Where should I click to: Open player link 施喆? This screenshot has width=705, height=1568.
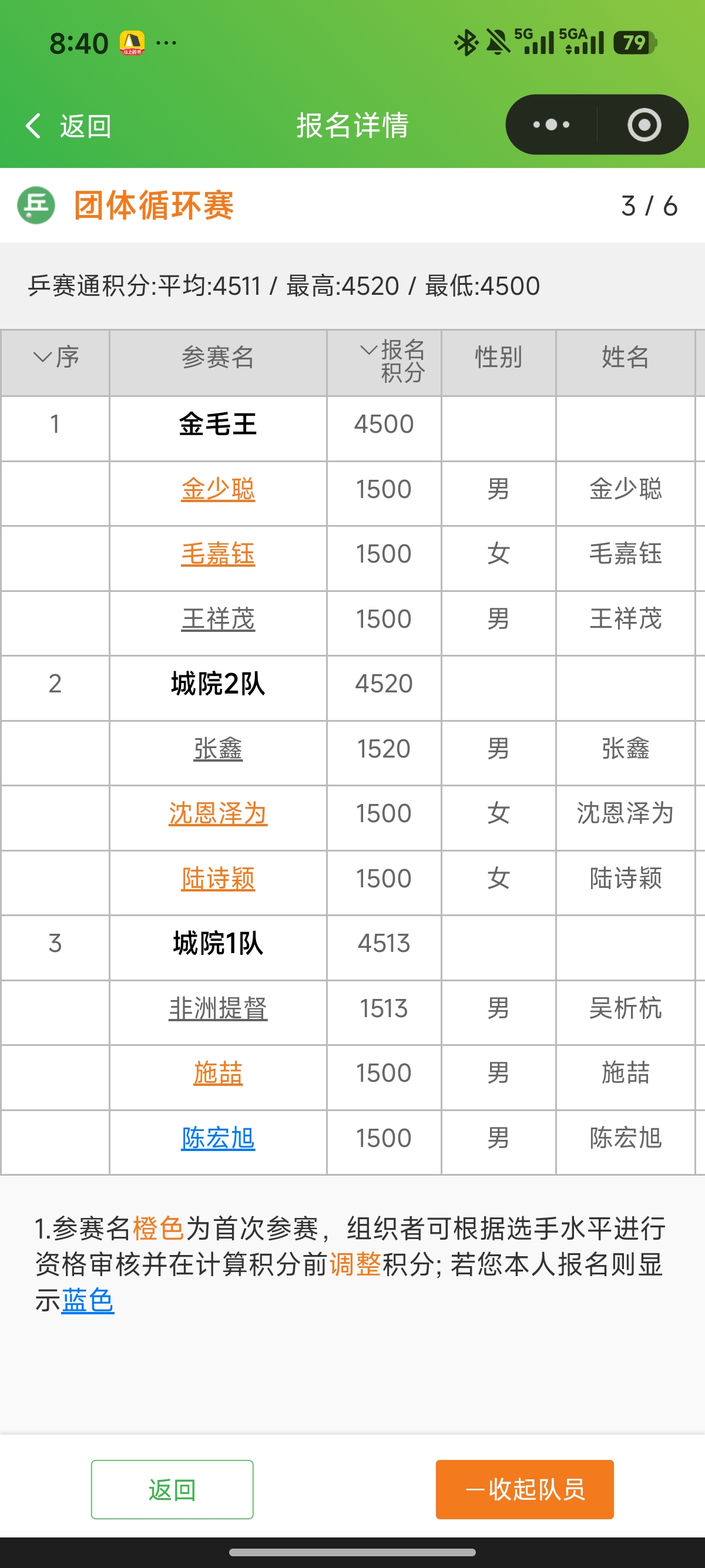(x=218, y=1073)
